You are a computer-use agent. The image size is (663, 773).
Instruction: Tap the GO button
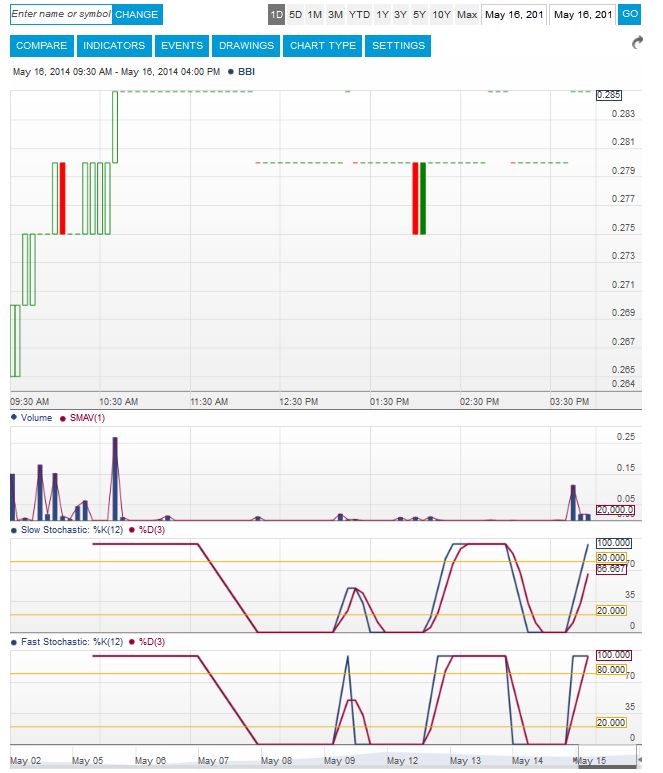(x=629, y=15)
